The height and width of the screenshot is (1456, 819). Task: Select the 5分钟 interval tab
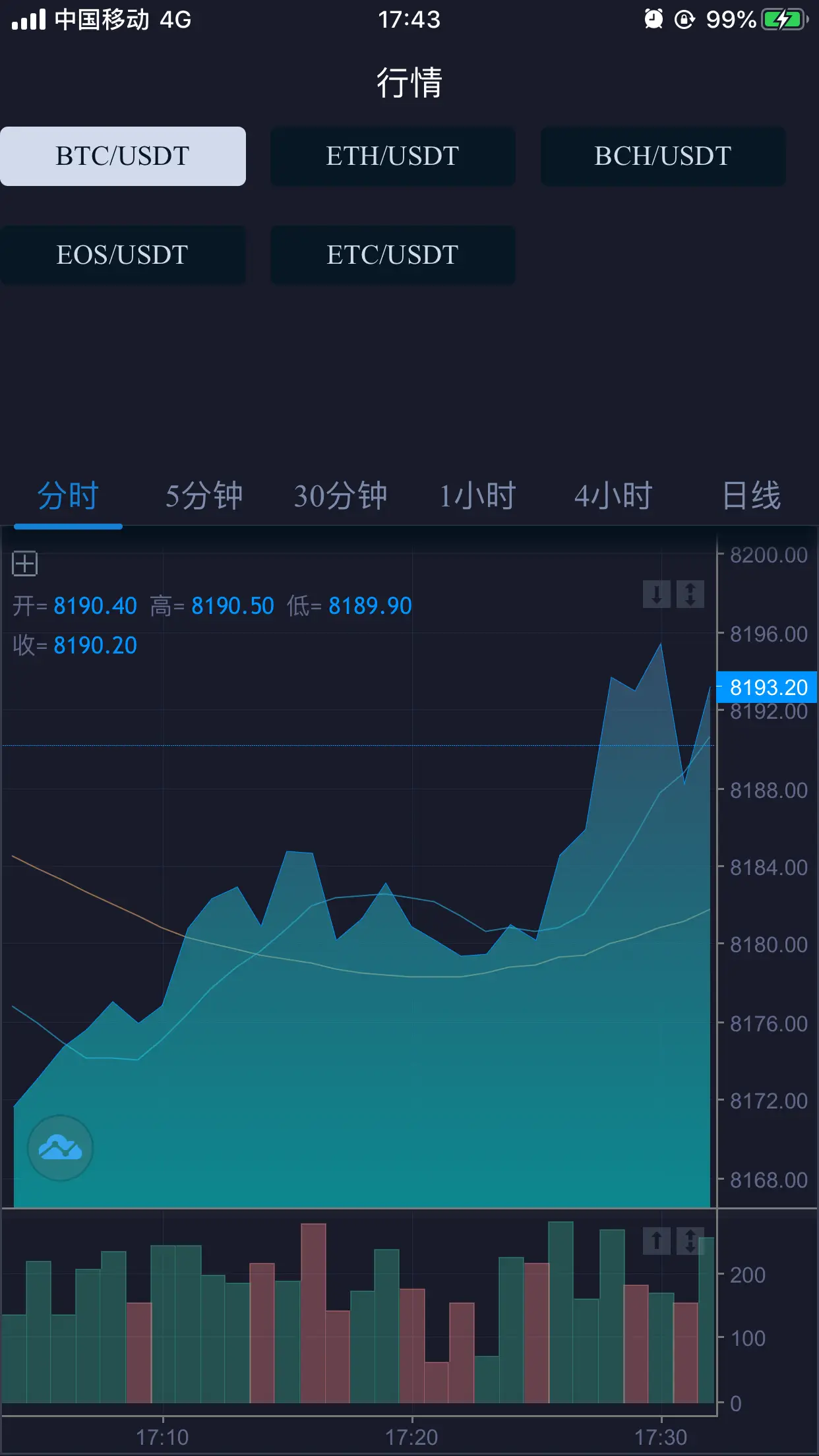tap(204, 496)
